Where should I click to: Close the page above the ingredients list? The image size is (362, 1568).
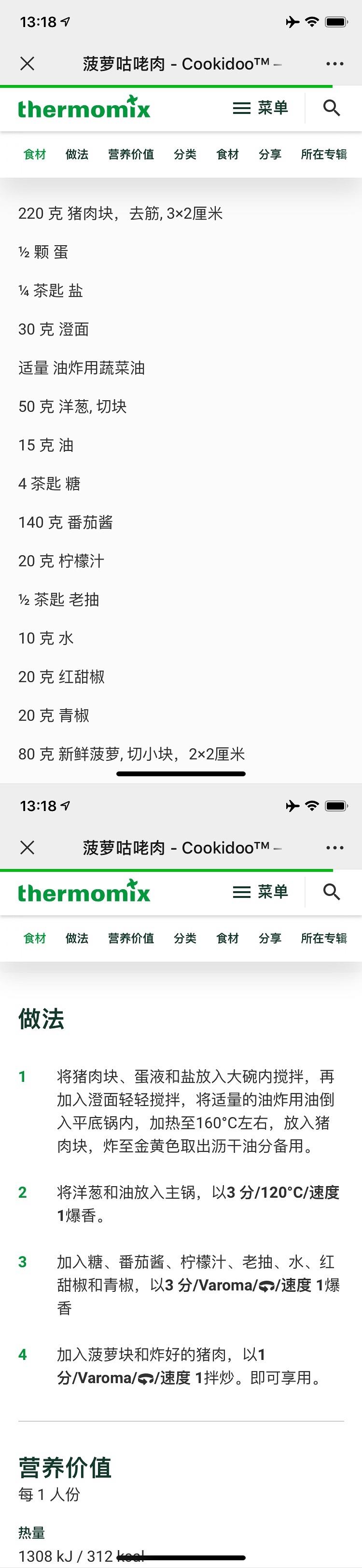pos(28,64)
